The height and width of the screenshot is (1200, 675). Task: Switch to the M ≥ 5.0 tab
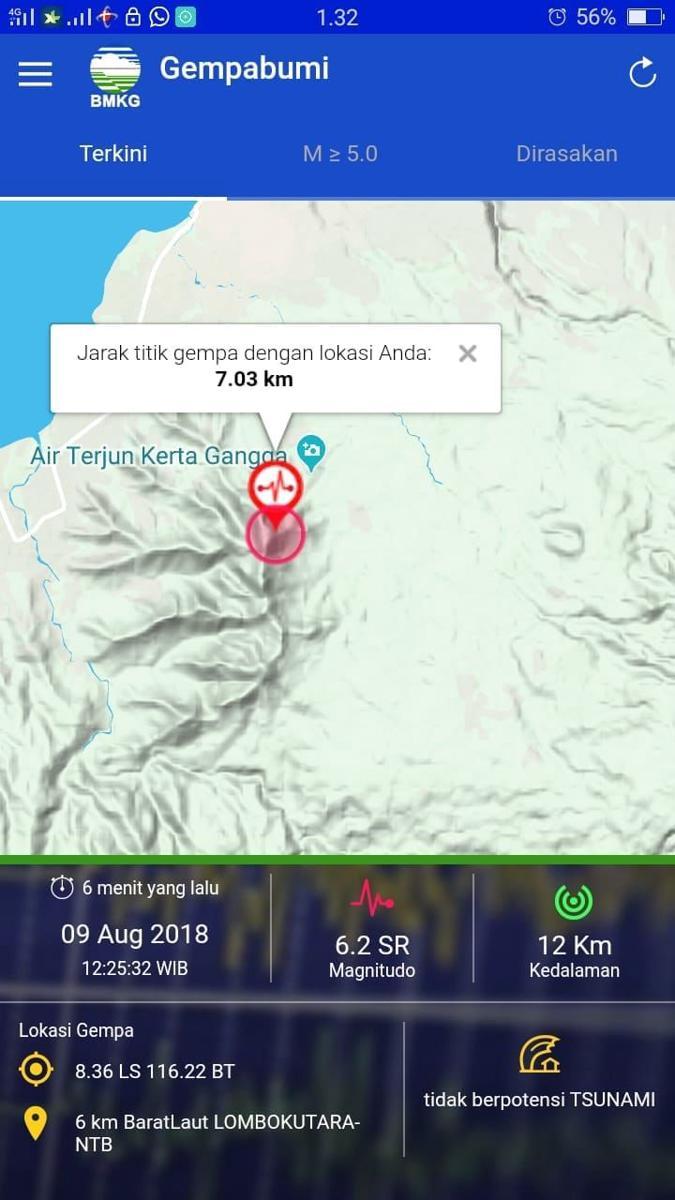point(340,154)
